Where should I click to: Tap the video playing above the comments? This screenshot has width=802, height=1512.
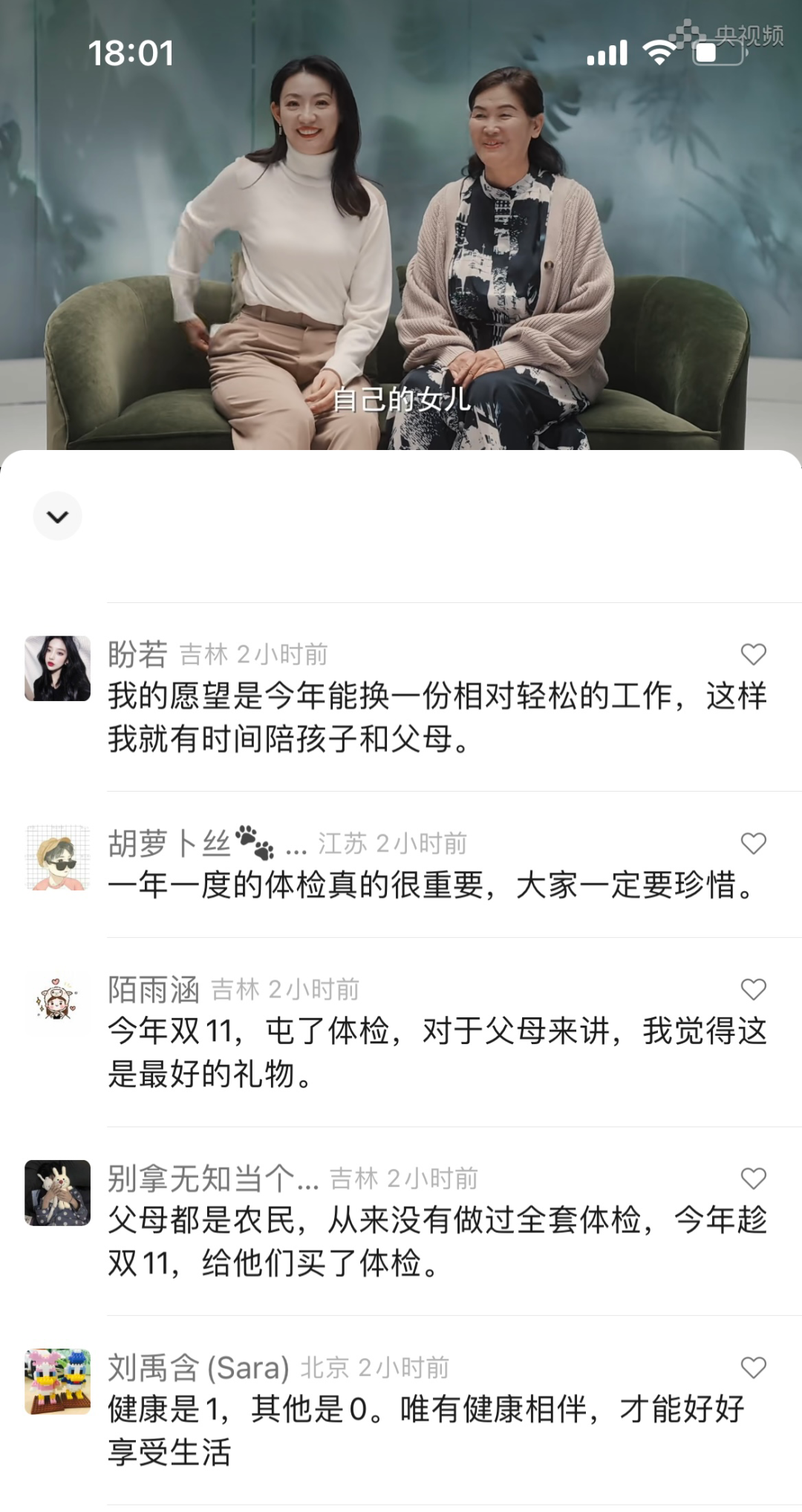(401, 238)
